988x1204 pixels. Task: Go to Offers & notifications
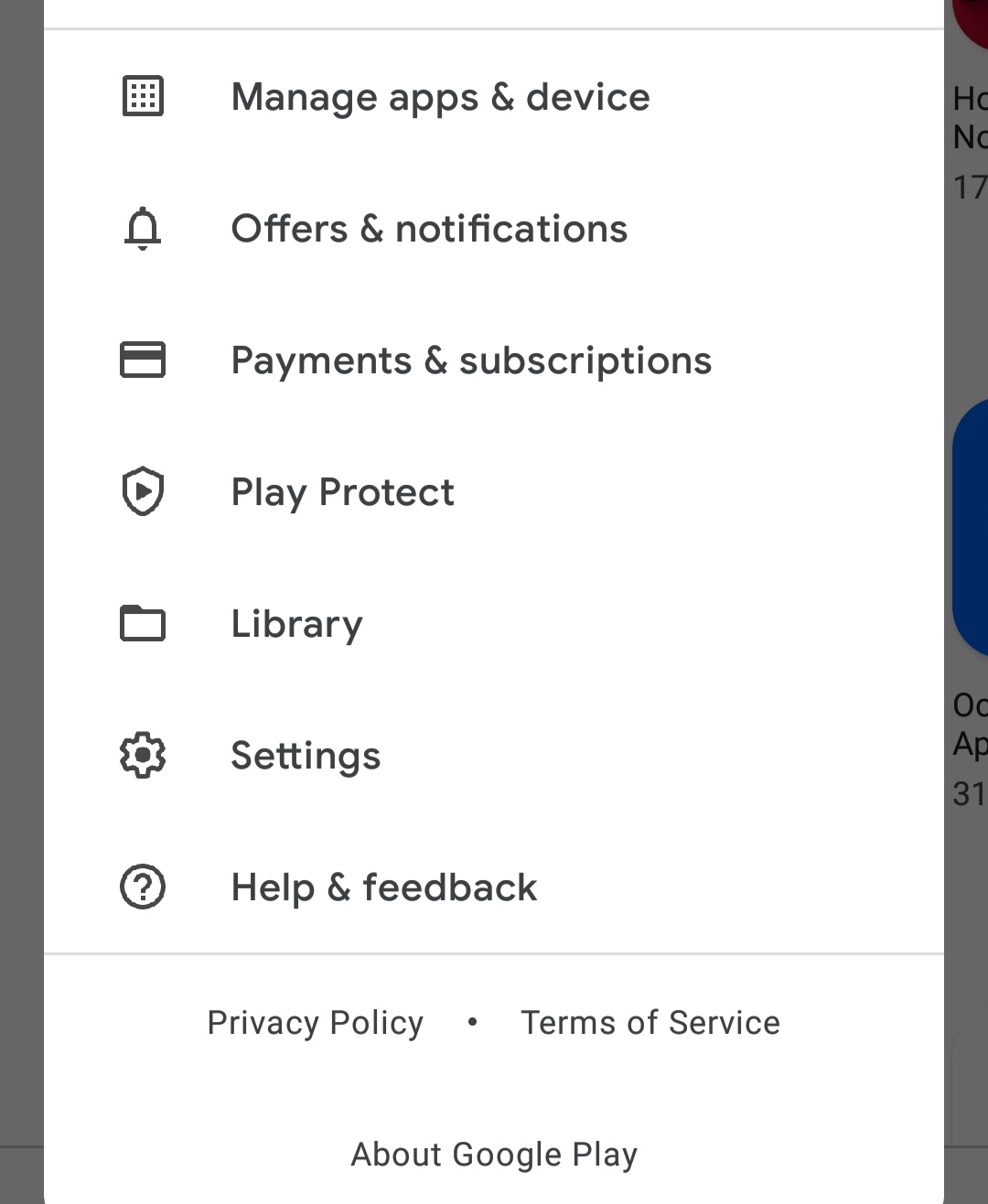[x=429, y=229]
